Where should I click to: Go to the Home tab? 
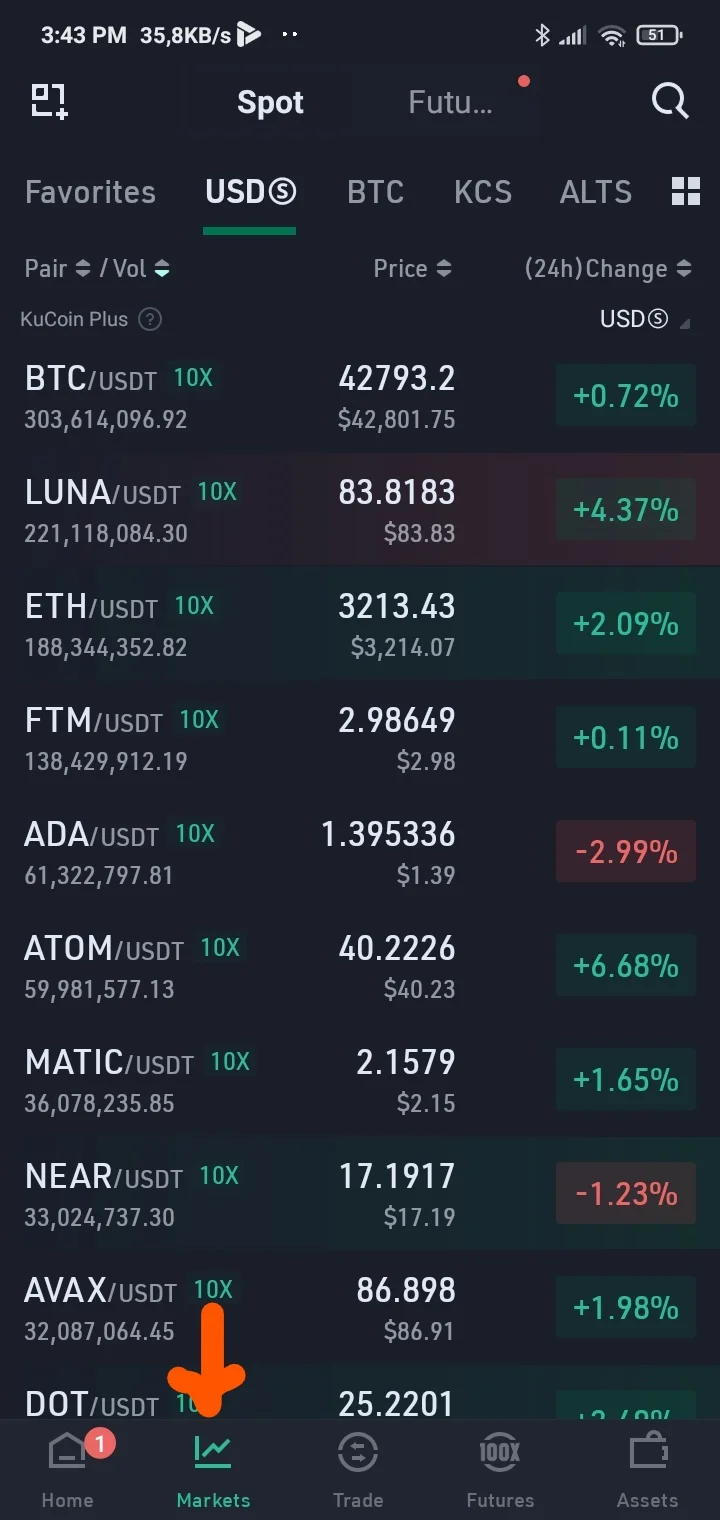click(68, 1470)
